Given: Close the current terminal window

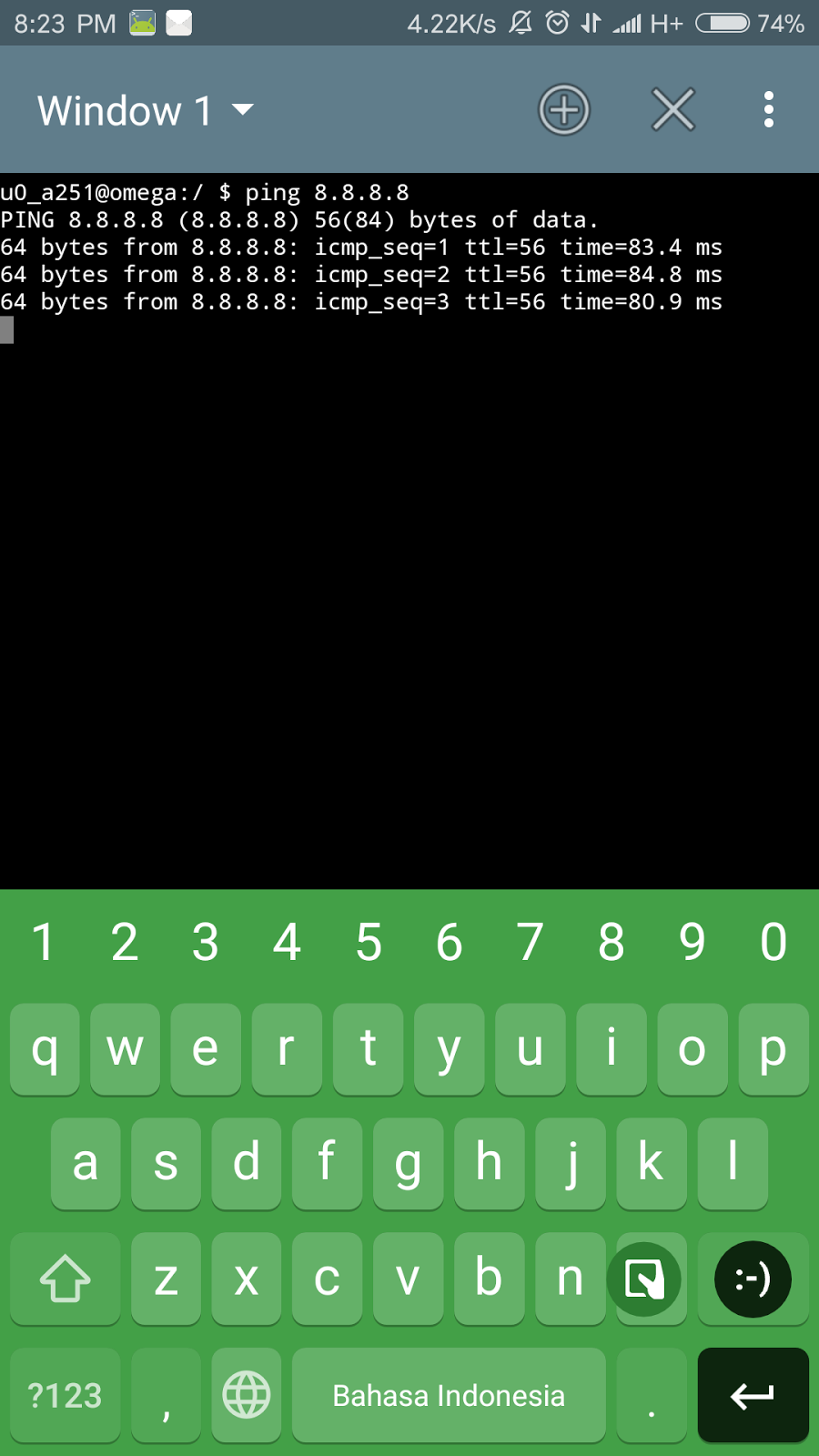Looking at the screenshot, I should (673, 110).
